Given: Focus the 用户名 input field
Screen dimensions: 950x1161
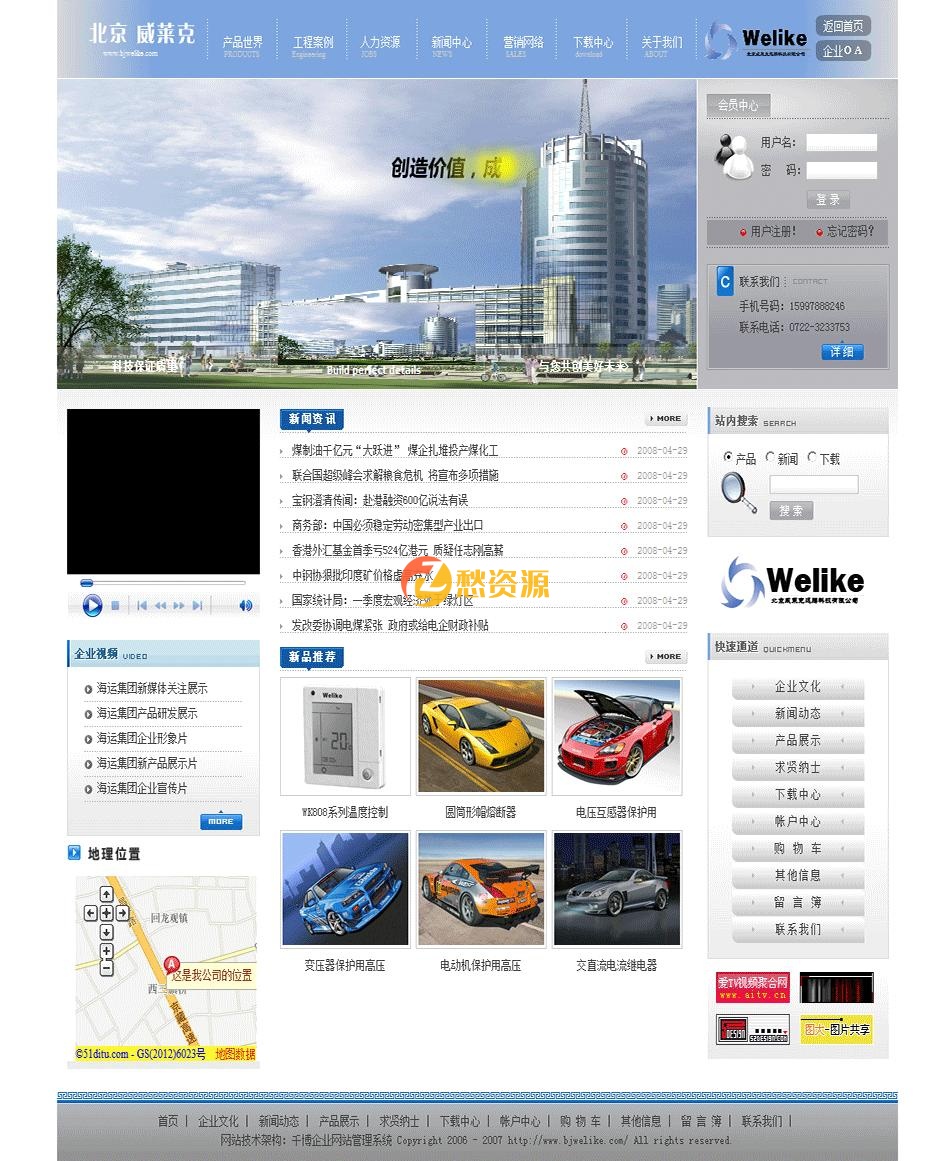Looking at the screenshot, I should coord(841,143).
